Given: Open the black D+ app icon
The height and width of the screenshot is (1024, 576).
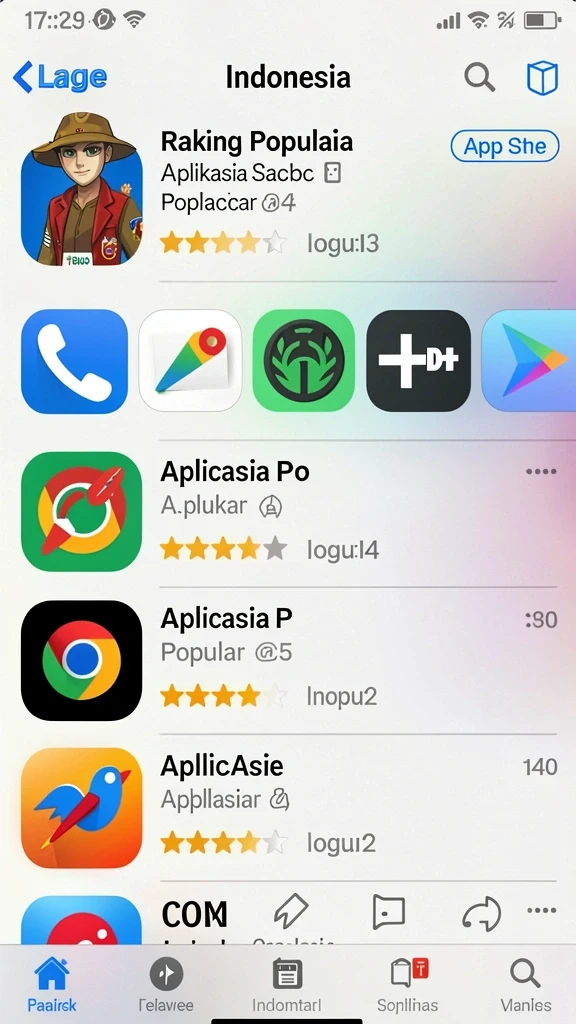Looking at the screenshot, I should pyautogui.click(x=419, y=361).
